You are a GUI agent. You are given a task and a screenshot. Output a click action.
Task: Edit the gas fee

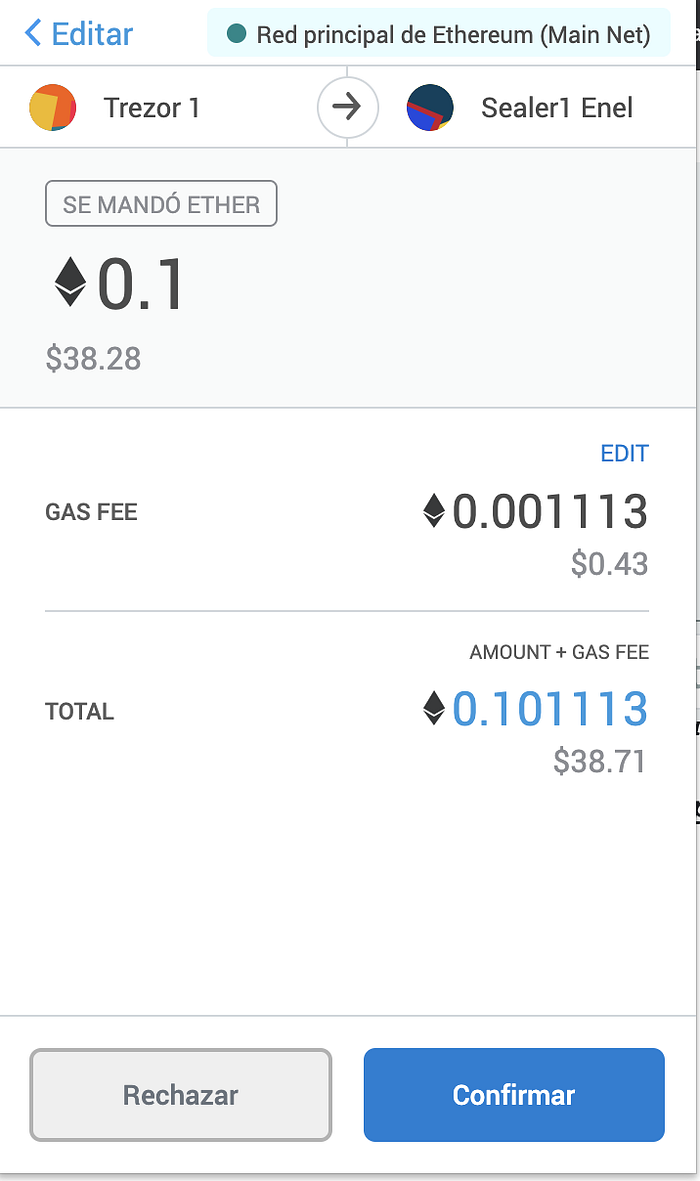[624, 454]
